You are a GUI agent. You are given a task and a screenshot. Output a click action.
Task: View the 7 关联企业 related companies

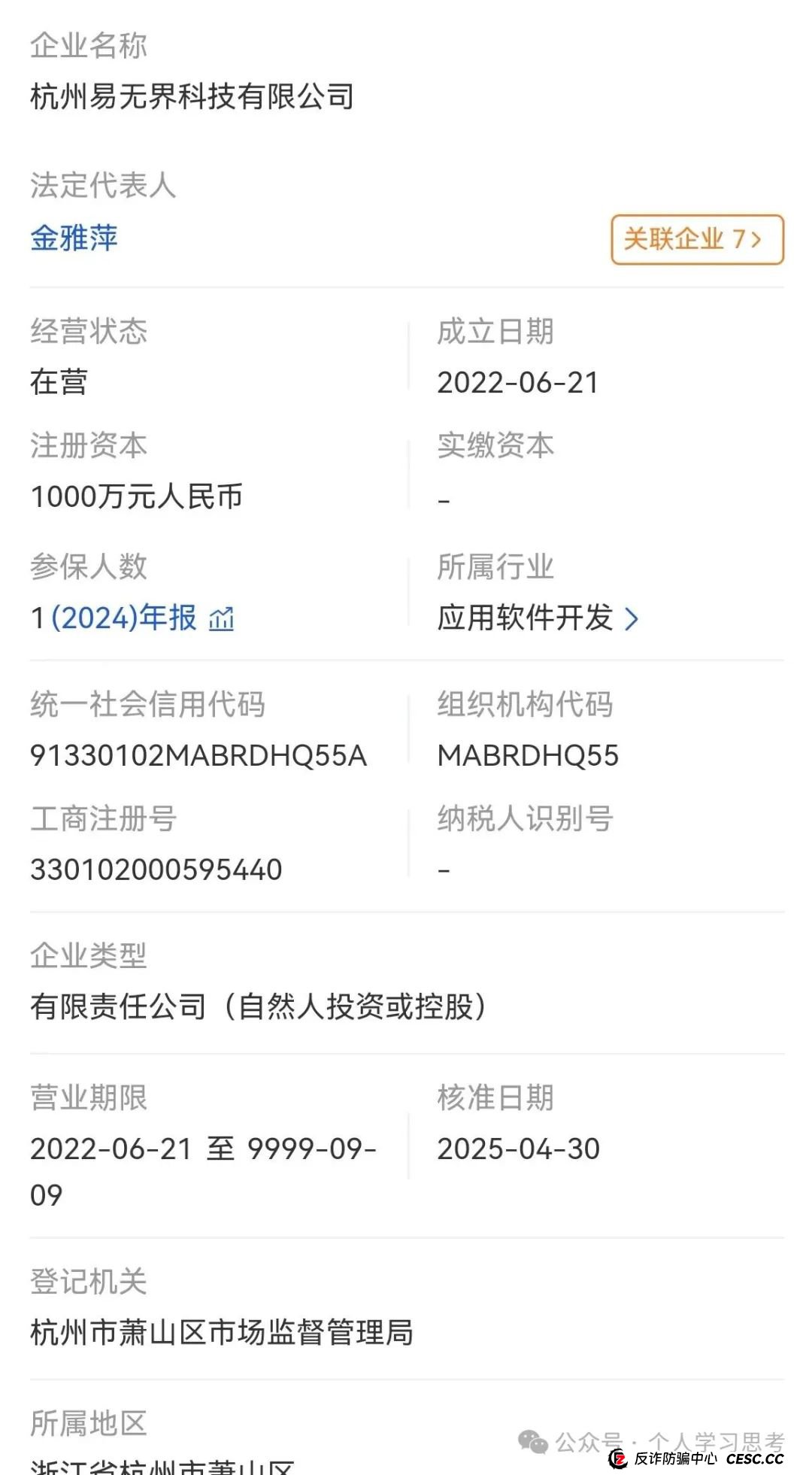696,239
